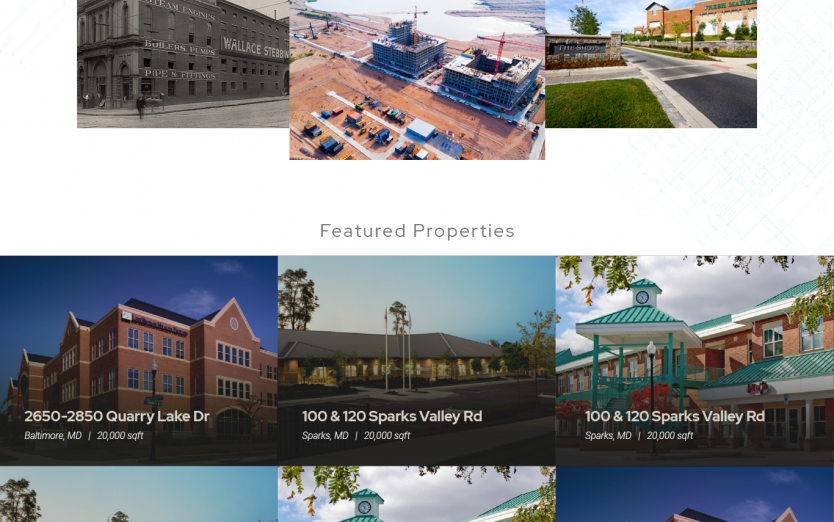View the shopping center entrance photo tile
834x522 pixels.
tap(650, 63)
